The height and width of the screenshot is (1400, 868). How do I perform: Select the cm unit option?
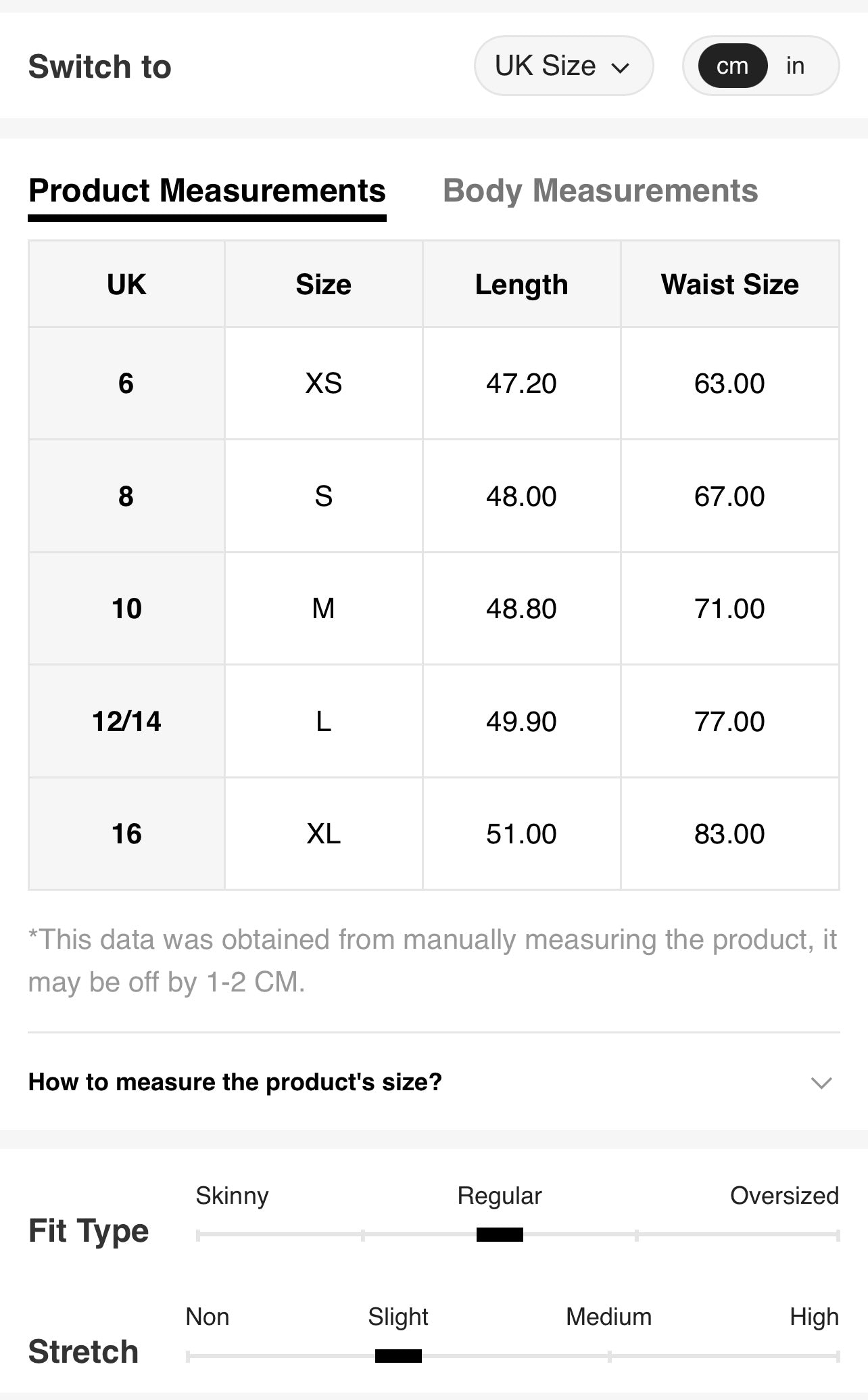click(x=732, y=66)
